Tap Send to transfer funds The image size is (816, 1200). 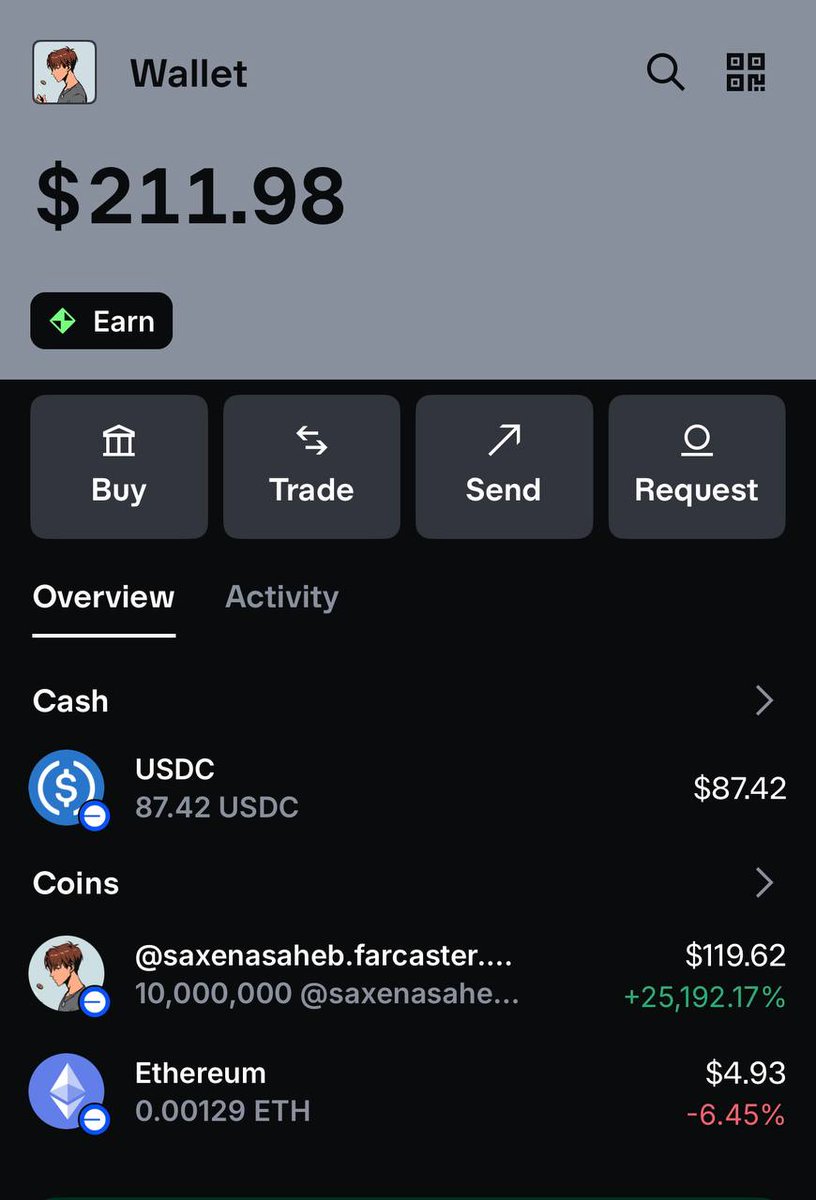point(504,466)
